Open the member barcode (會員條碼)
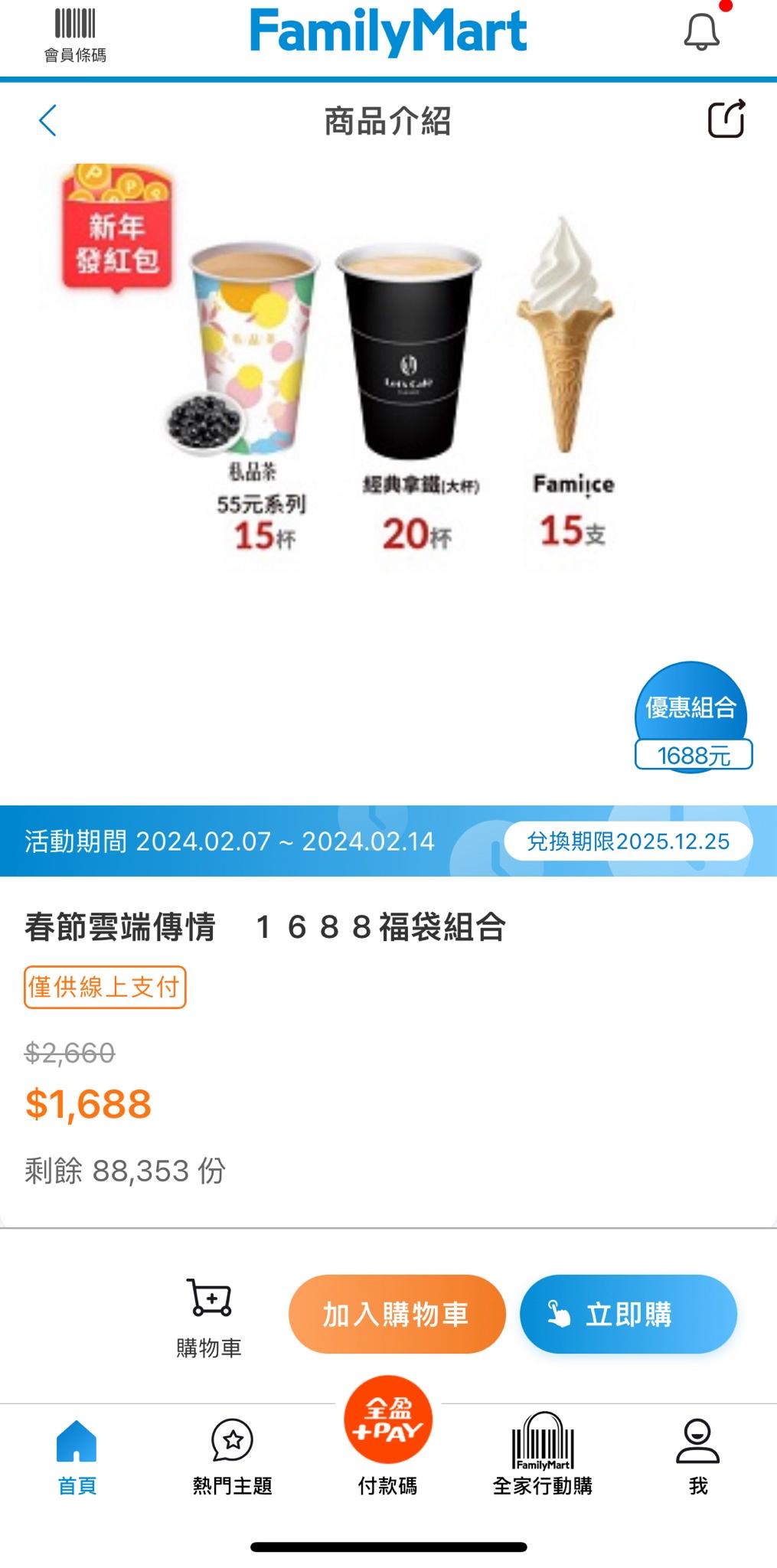Viewport: 777px width, 1568px height. tap(74, 35)
